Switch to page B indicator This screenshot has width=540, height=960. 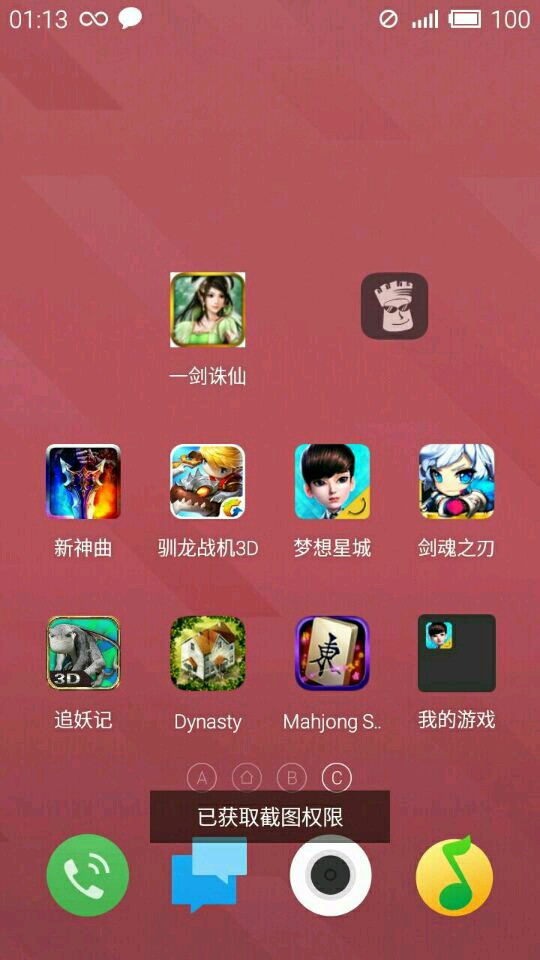[292, 778]
